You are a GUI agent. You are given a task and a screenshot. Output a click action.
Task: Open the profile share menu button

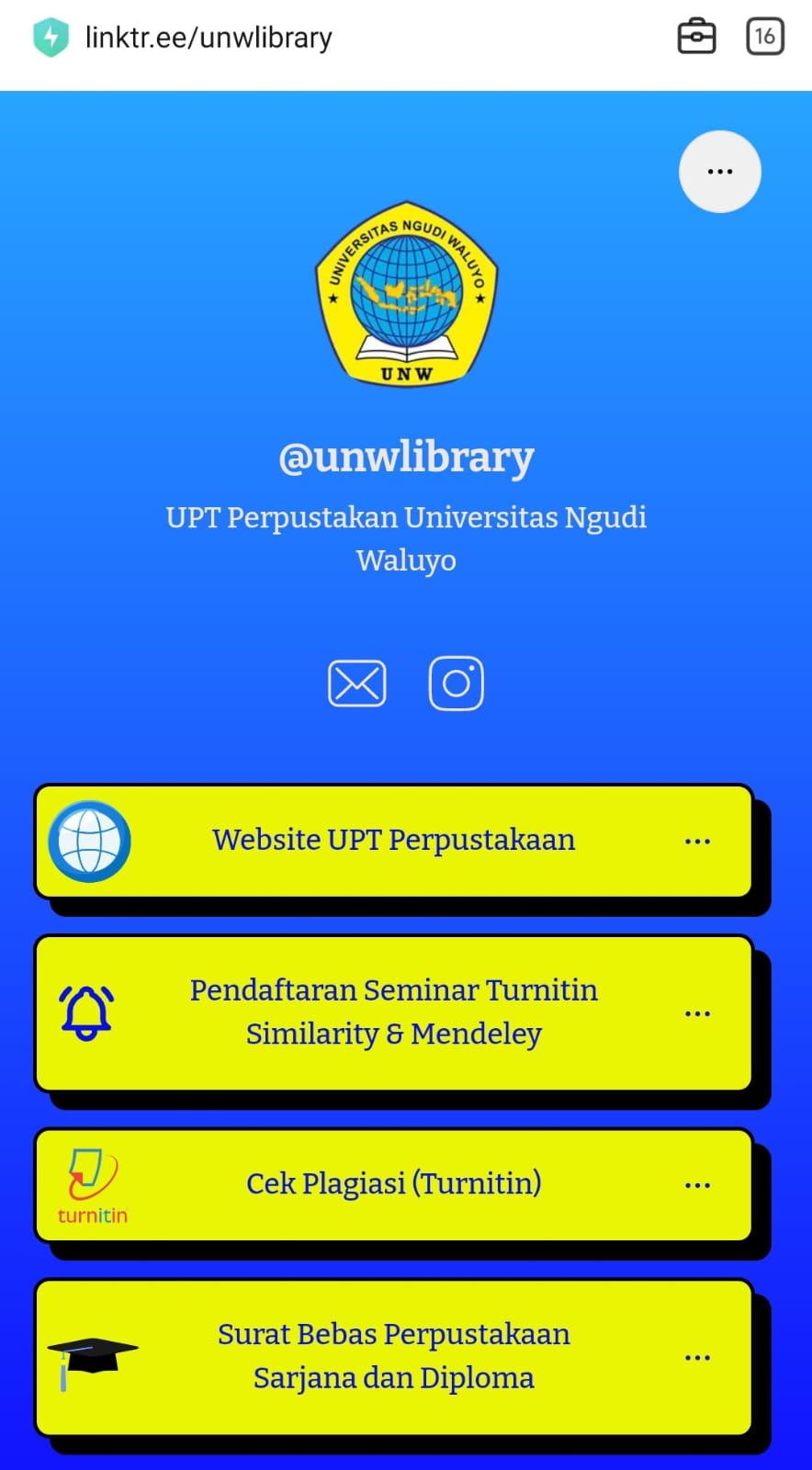(x=719, y=172)
